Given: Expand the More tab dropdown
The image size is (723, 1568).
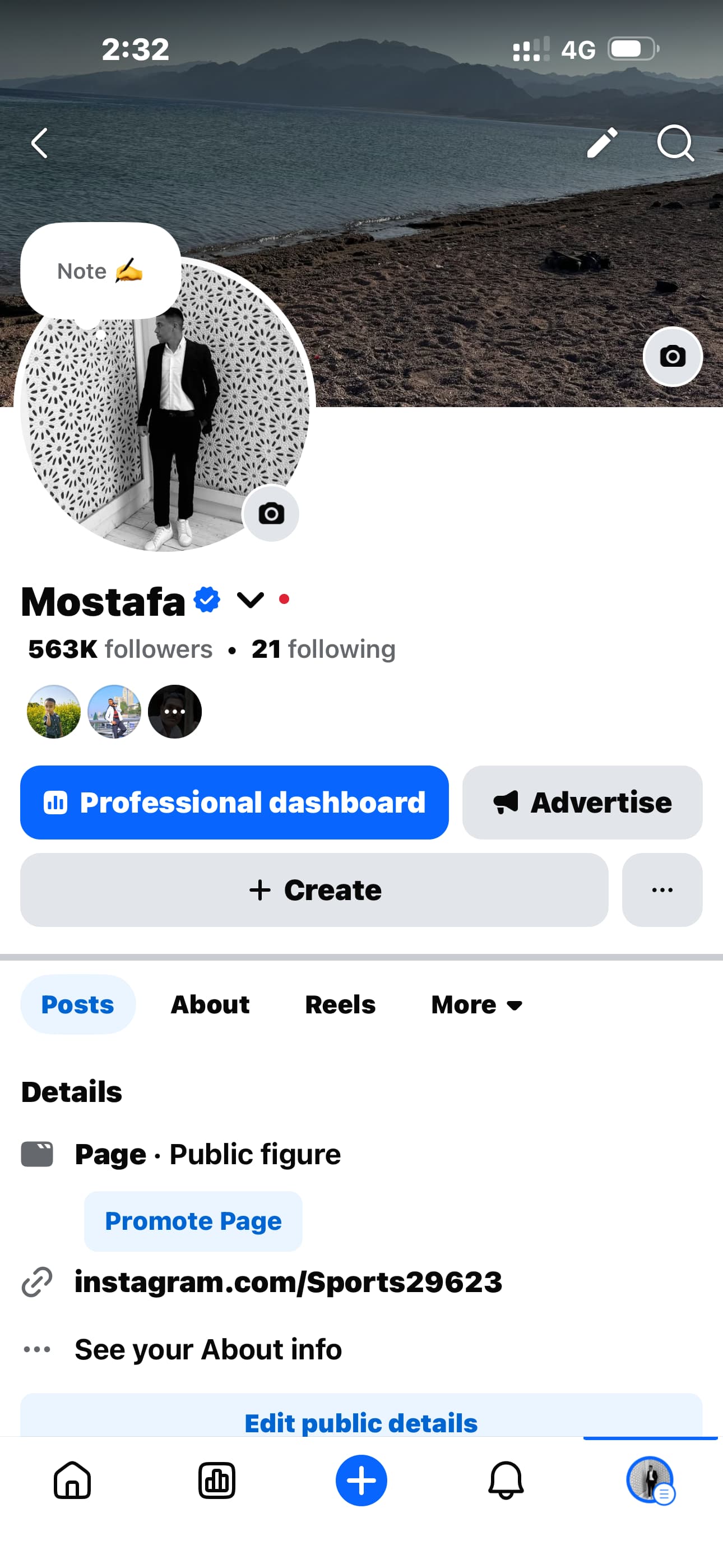Looking at the screenshot, I should pos(476,1004).
